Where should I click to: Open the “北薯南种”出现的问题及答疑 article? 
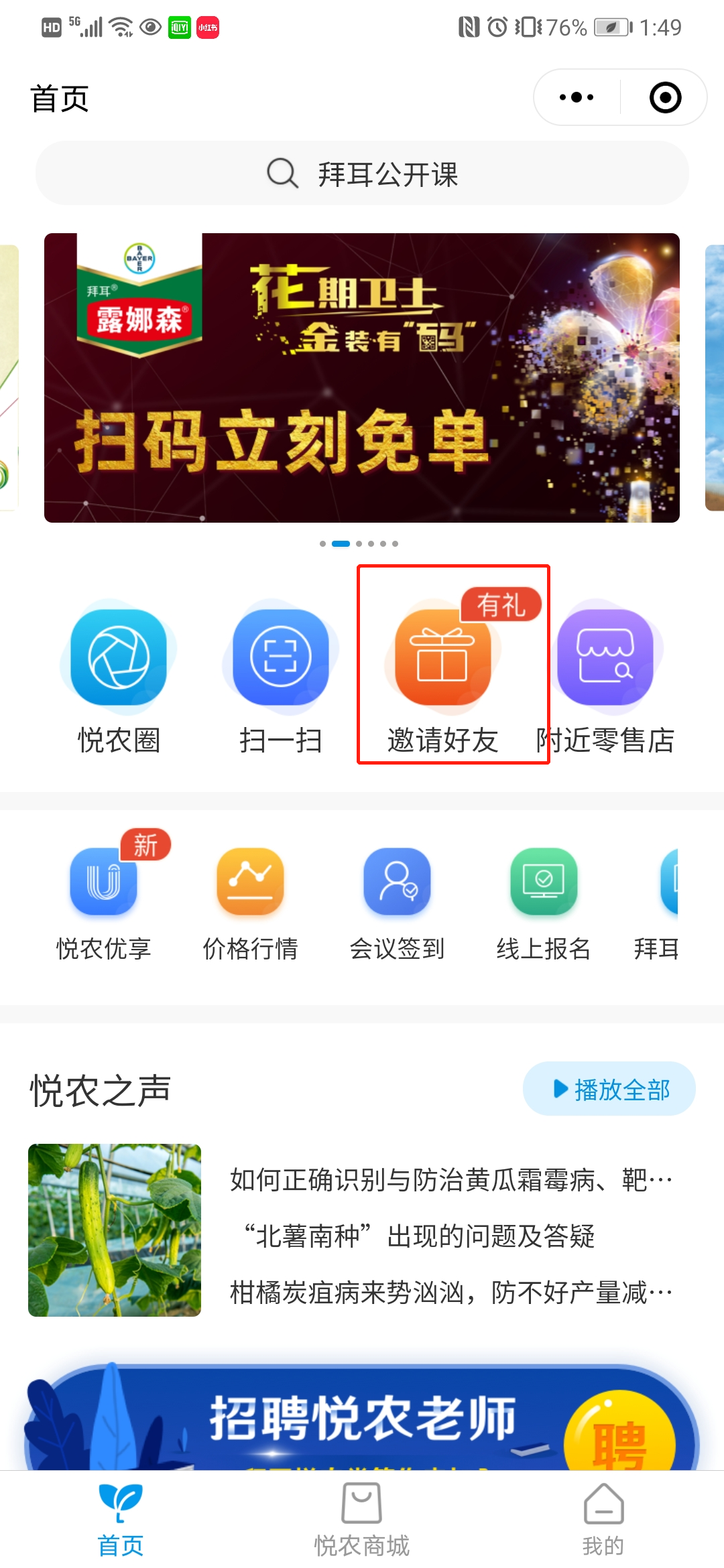(x=419, y=1236)
